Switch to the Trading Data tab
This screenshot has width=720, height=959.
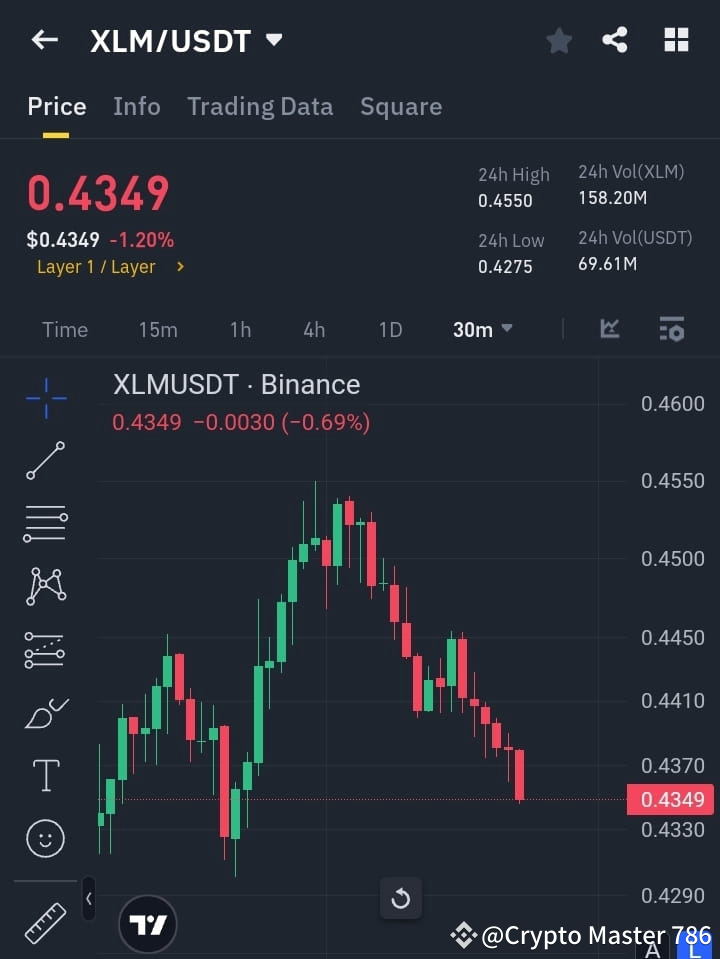point(260,106)
